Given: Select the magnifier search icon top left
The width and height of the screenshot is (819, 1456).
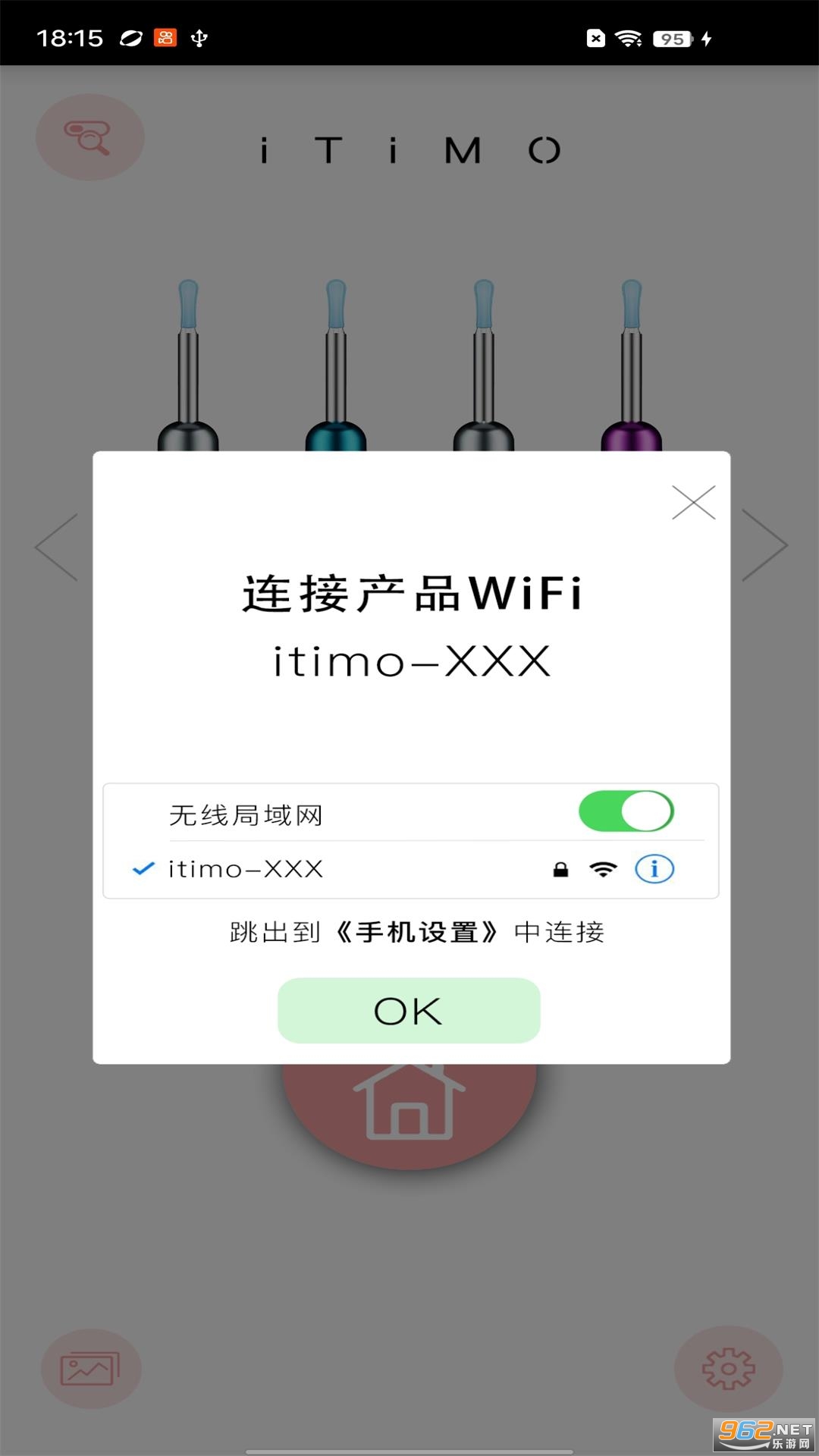Looking at the screenshot, I should click(89, 137).
